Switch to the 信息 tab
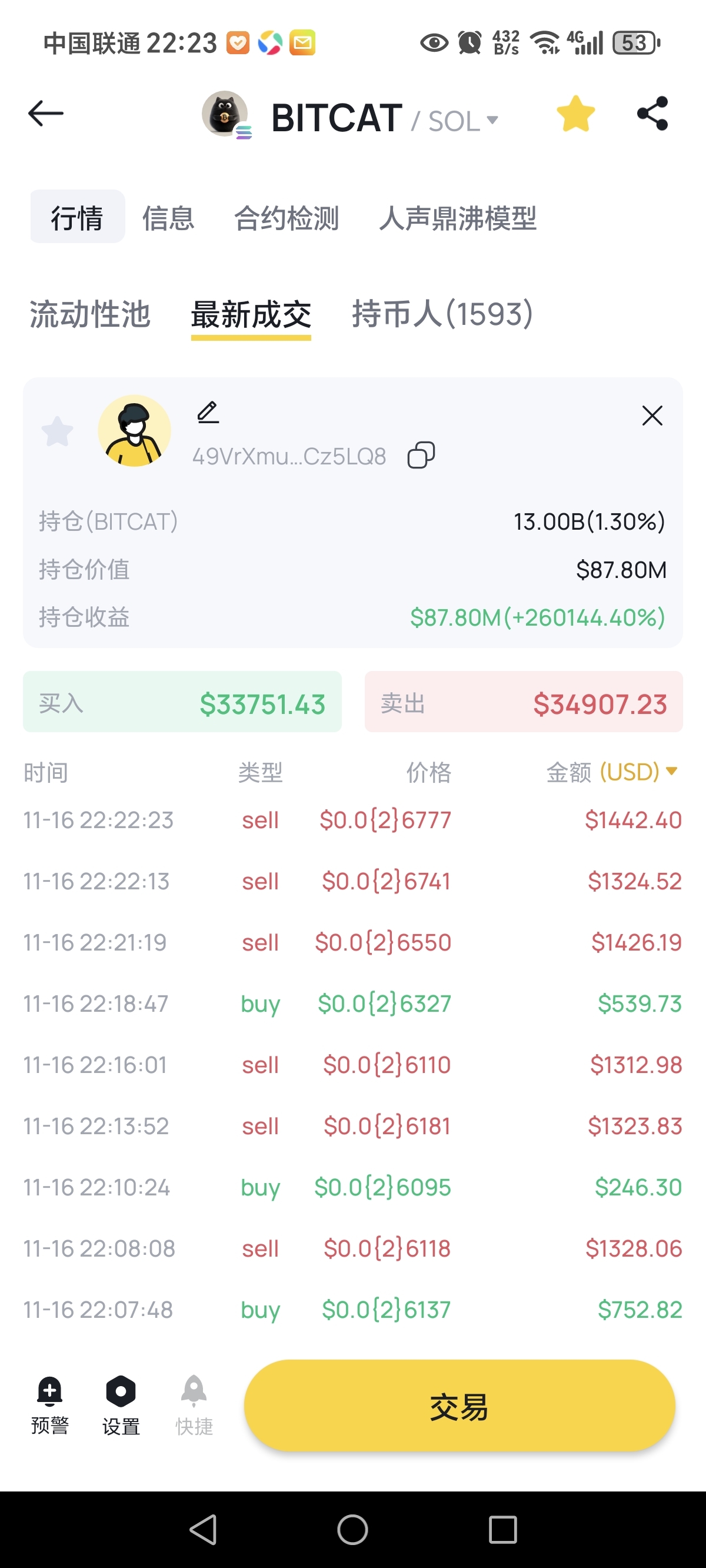The width and height of the screenshot is (706, 1568). pyautogui.click(x=168, y=218)
